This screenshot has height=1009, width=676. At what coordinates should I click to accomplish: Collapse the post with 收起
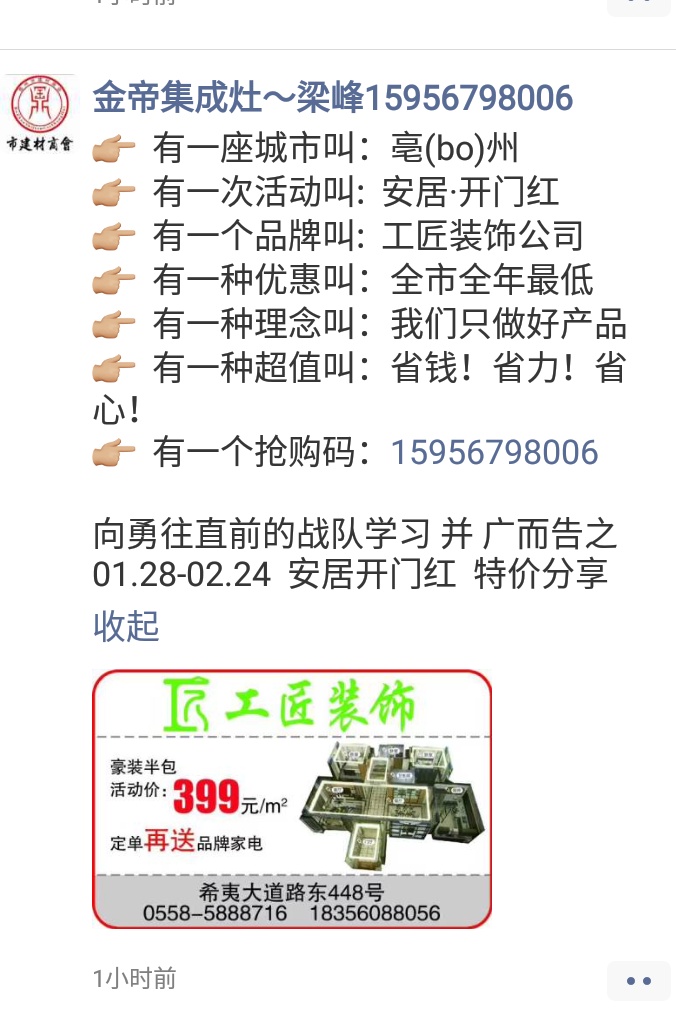point(126,626)
